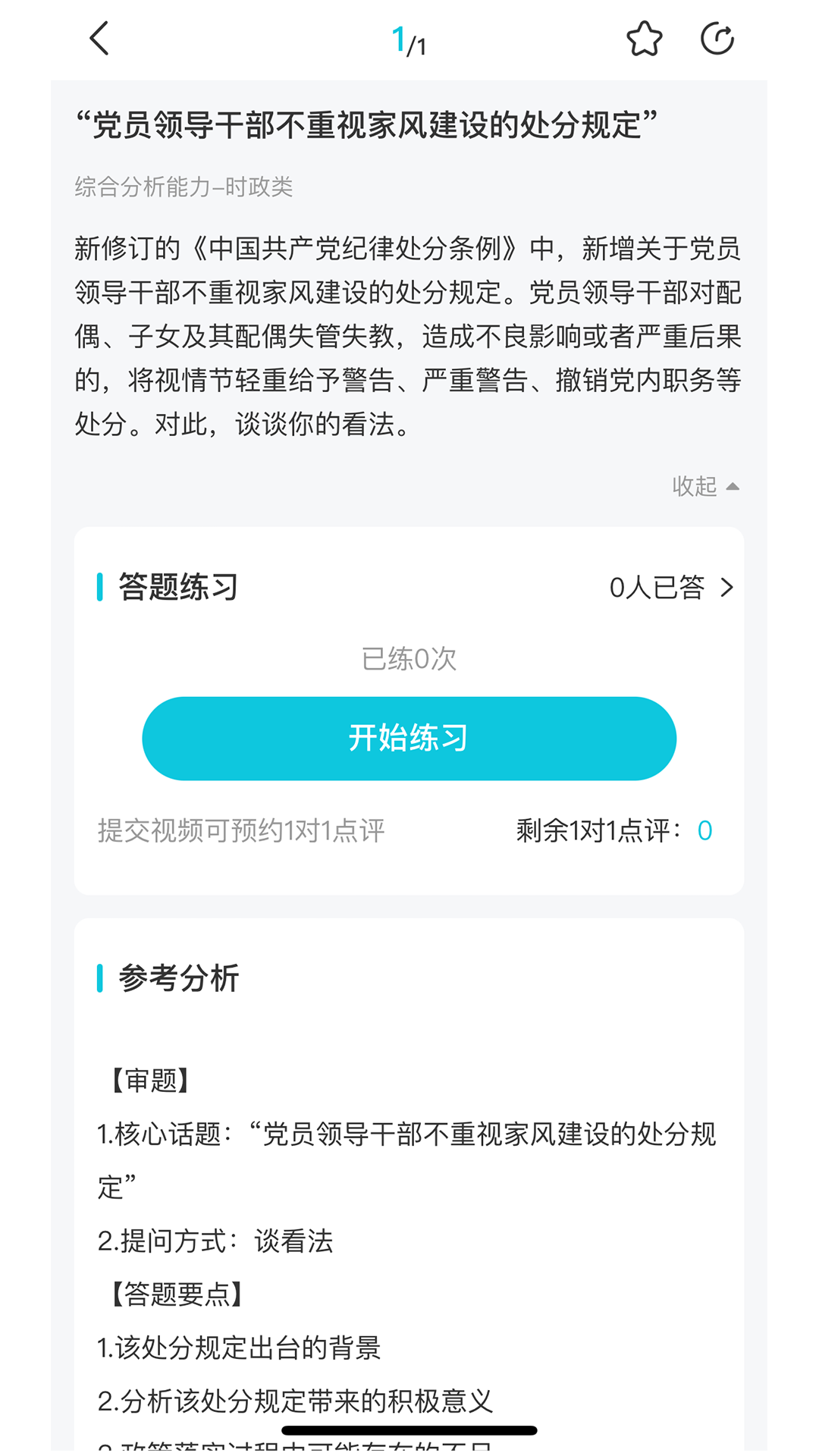Favorite this question with the star icon

click(x=644, y=39)
